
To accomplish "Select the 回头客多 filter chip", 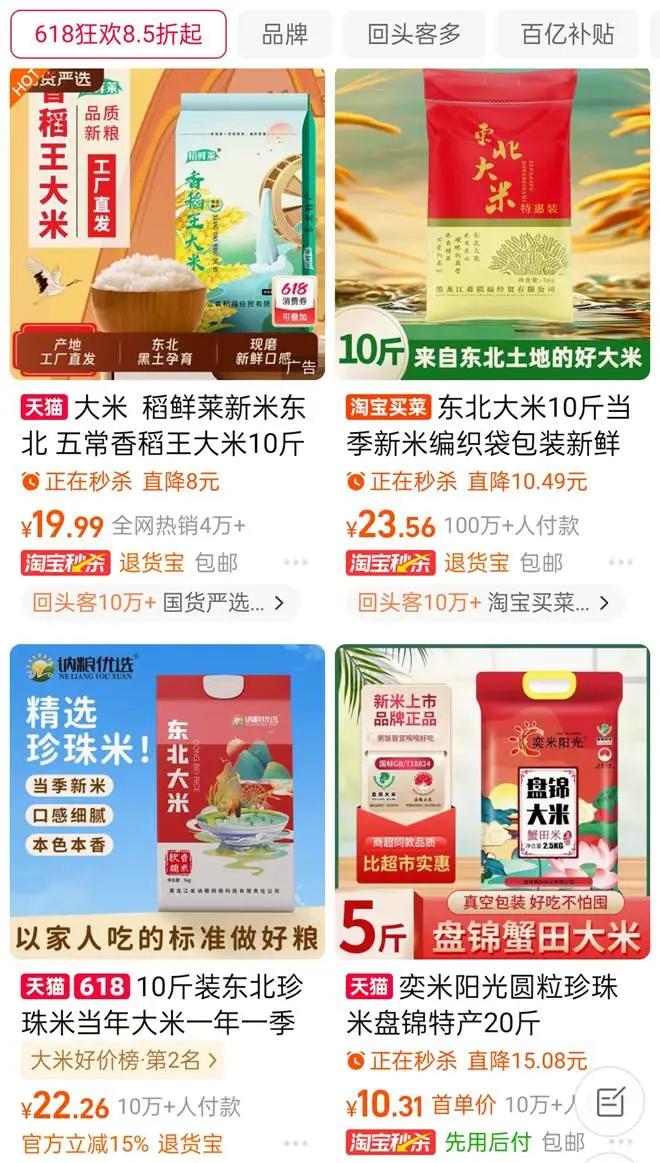I will [x=414, y=34].
